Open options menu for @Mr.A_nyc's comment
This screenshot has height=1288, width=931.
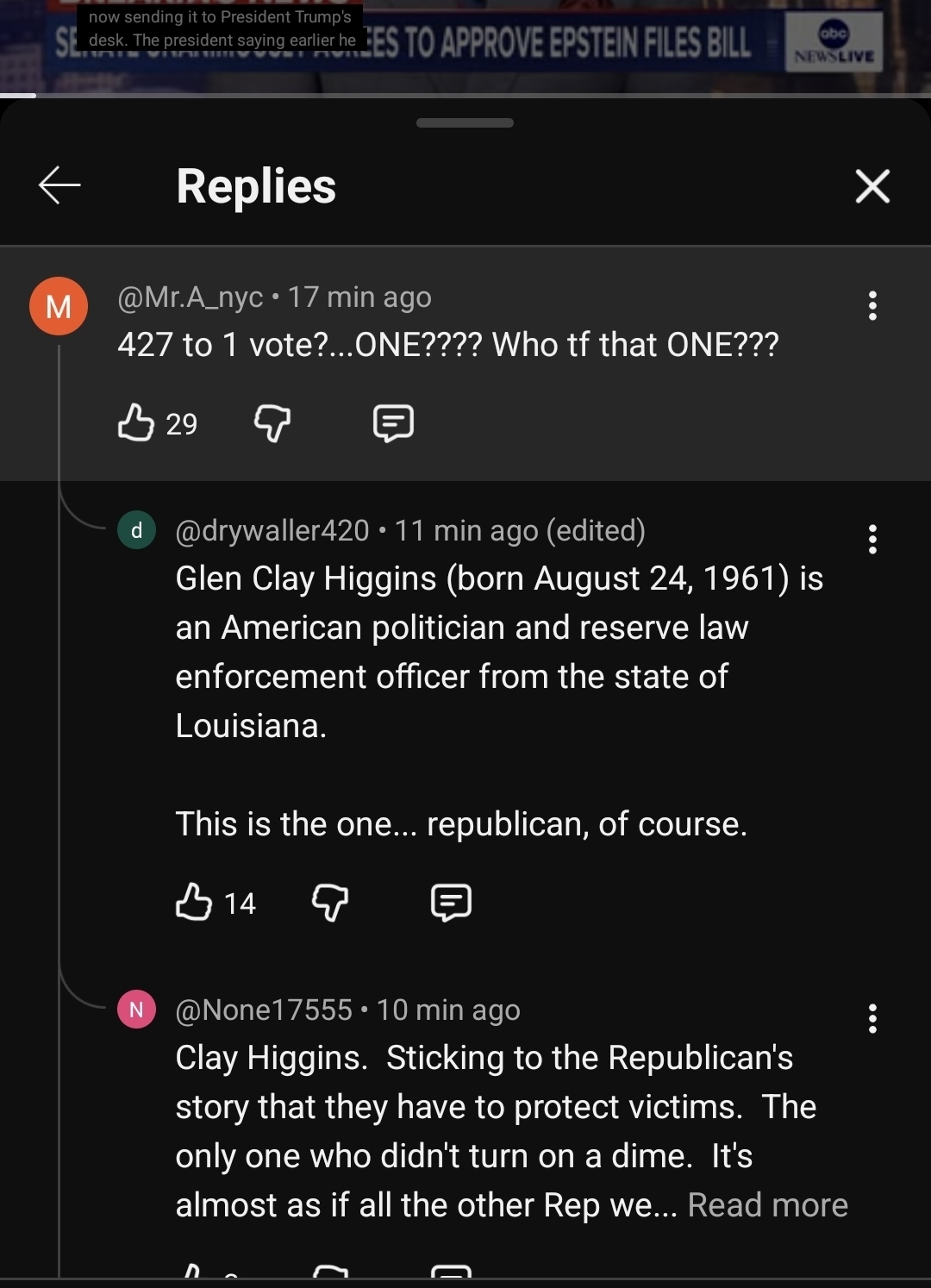(872, 306)
